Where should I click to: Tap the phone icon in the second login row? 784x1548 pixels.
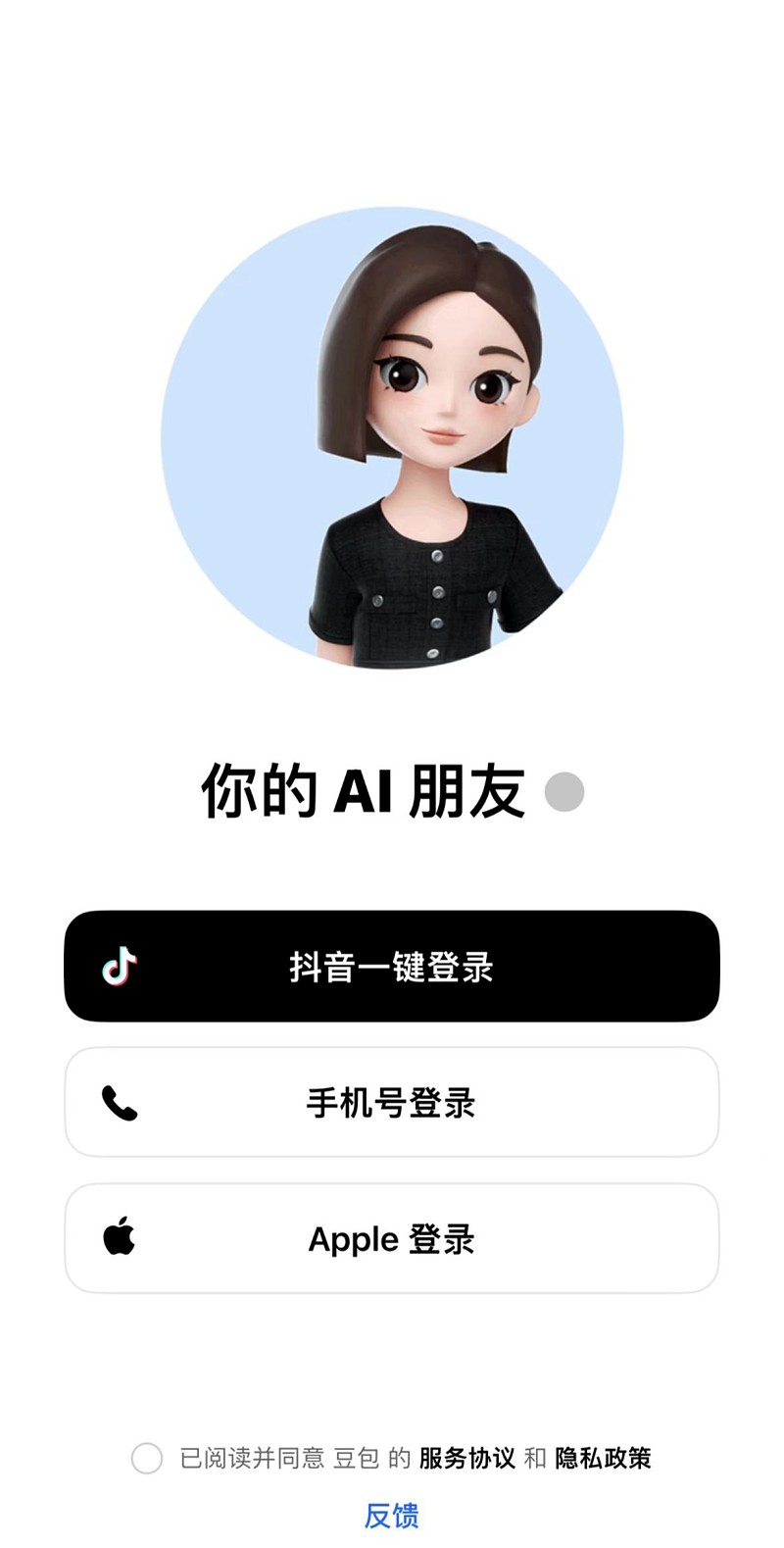[x=118, y=1102]
